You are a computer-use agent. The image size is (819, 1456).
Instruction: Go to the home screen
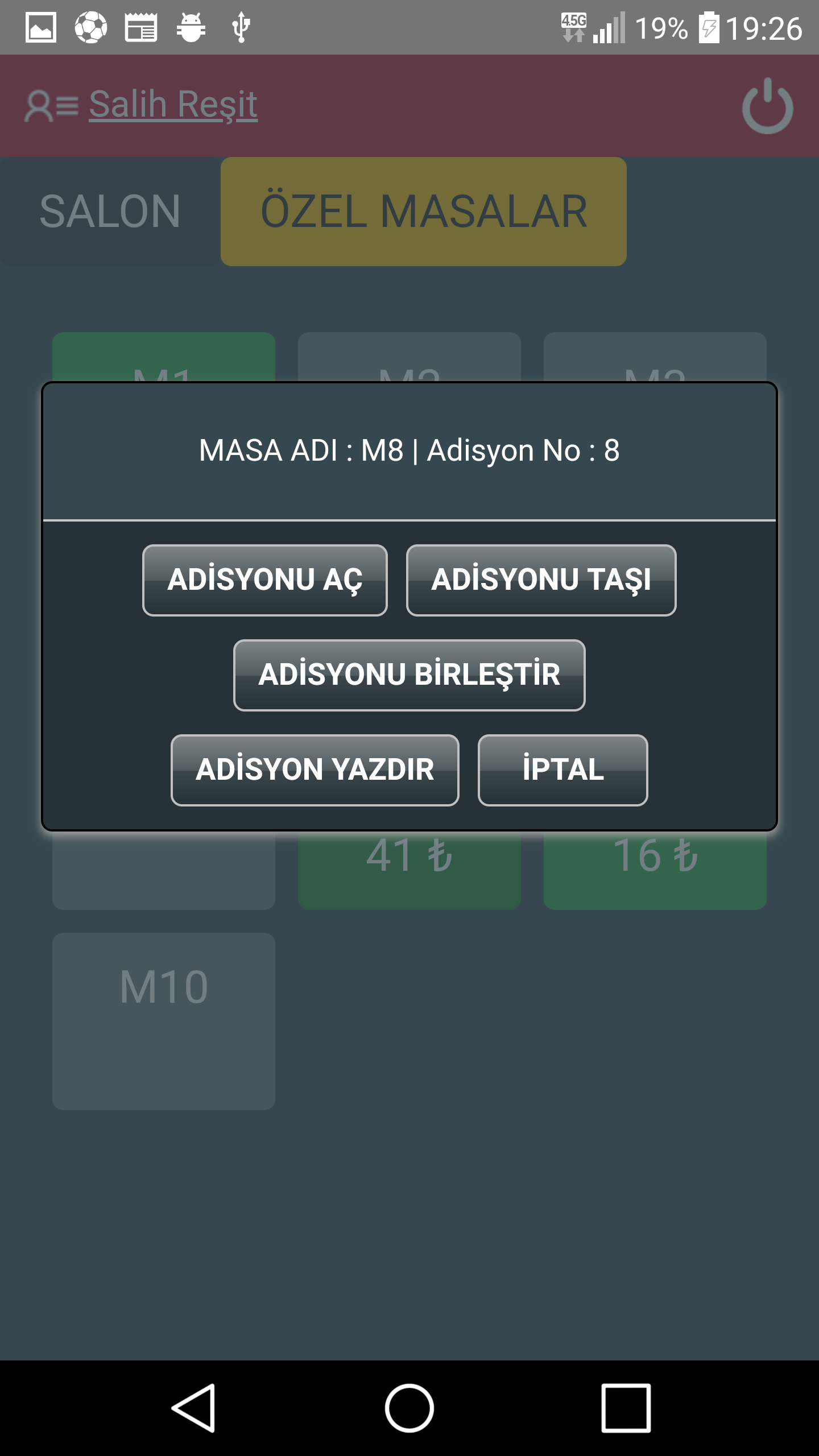point(409,1408)
